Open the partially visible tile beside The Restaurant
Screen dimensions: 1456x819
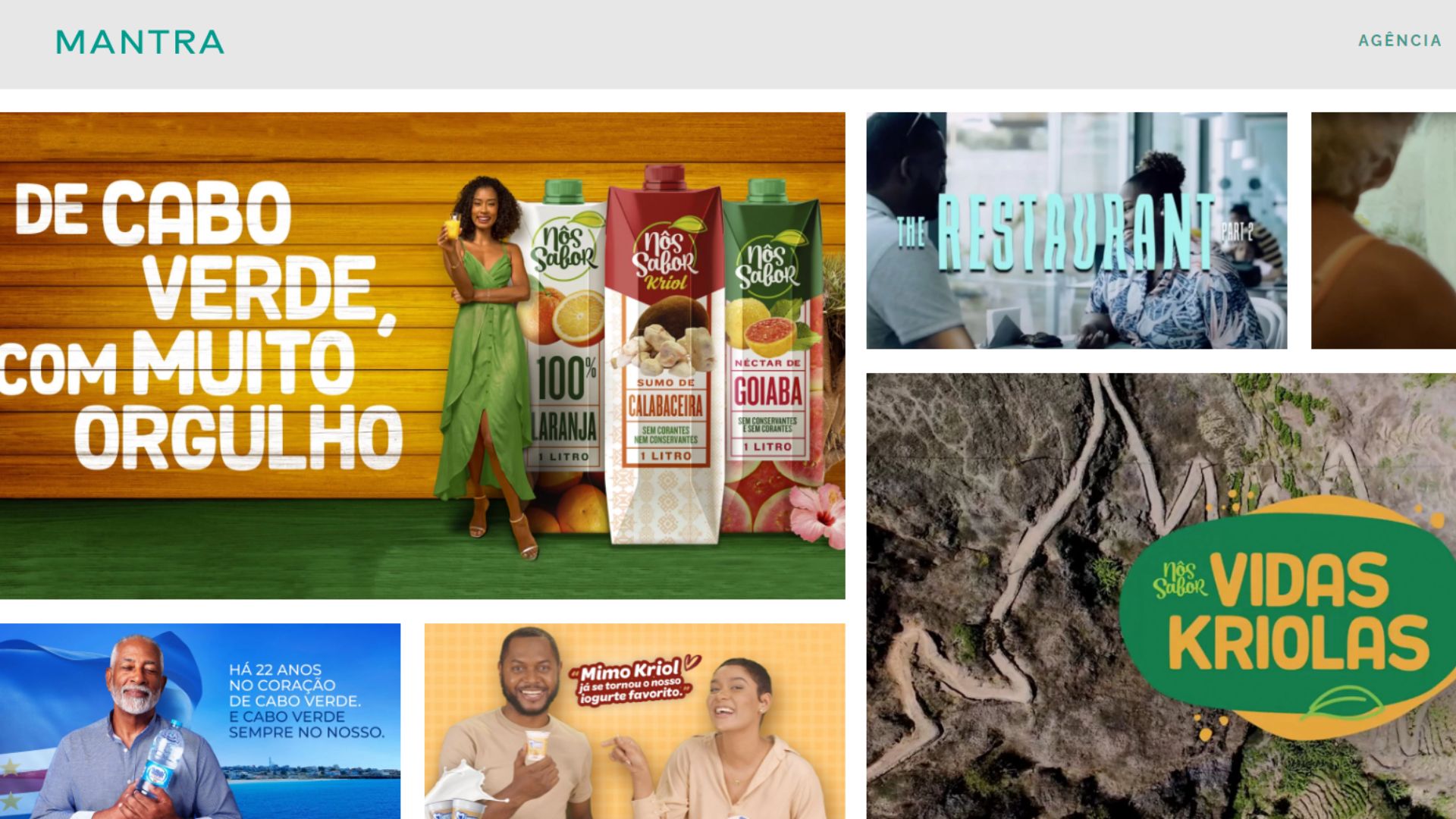pos(1383,231)
